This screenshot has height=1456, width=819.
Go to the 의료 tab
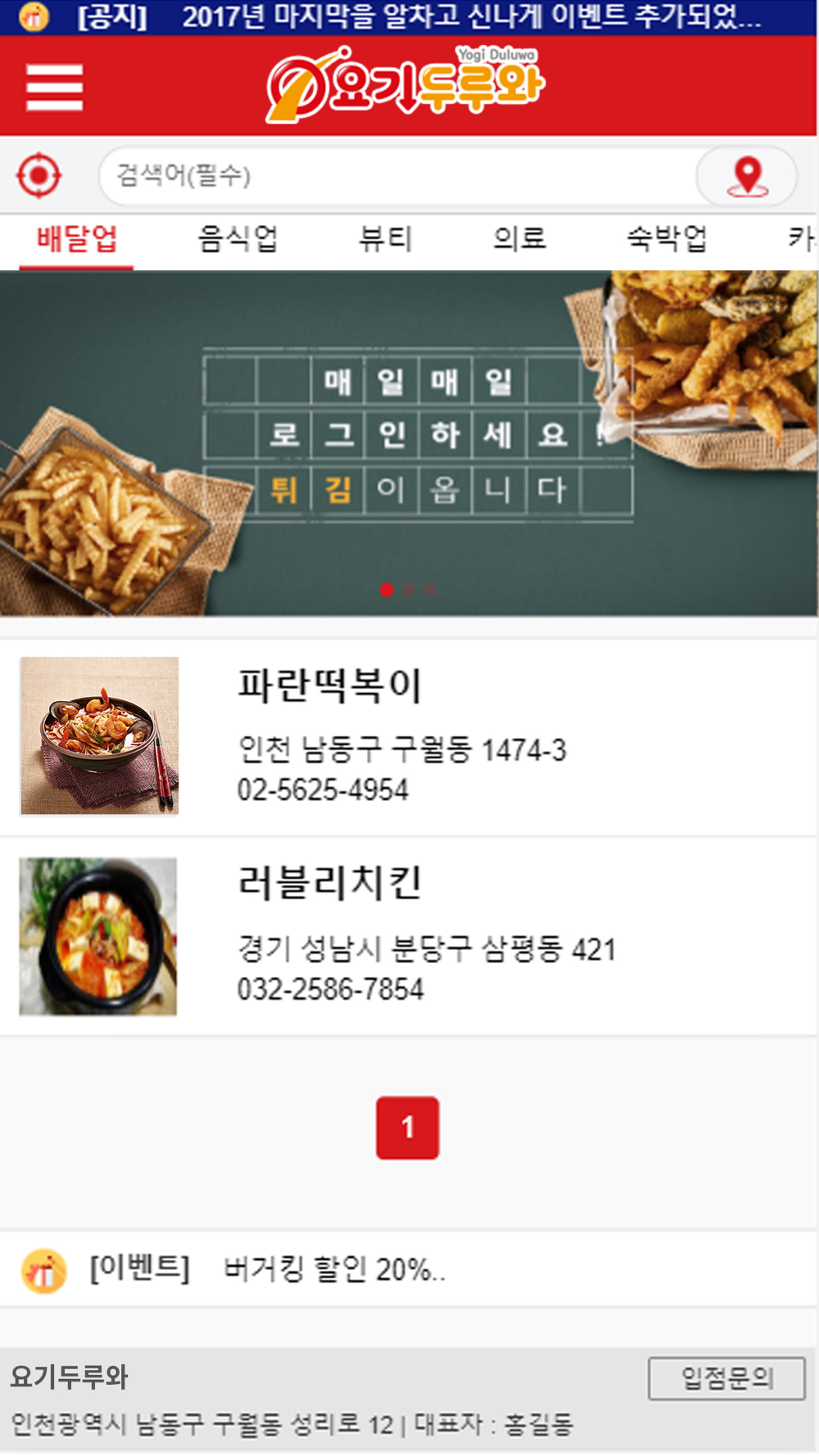pyautogui.click(x=519, y=240)
